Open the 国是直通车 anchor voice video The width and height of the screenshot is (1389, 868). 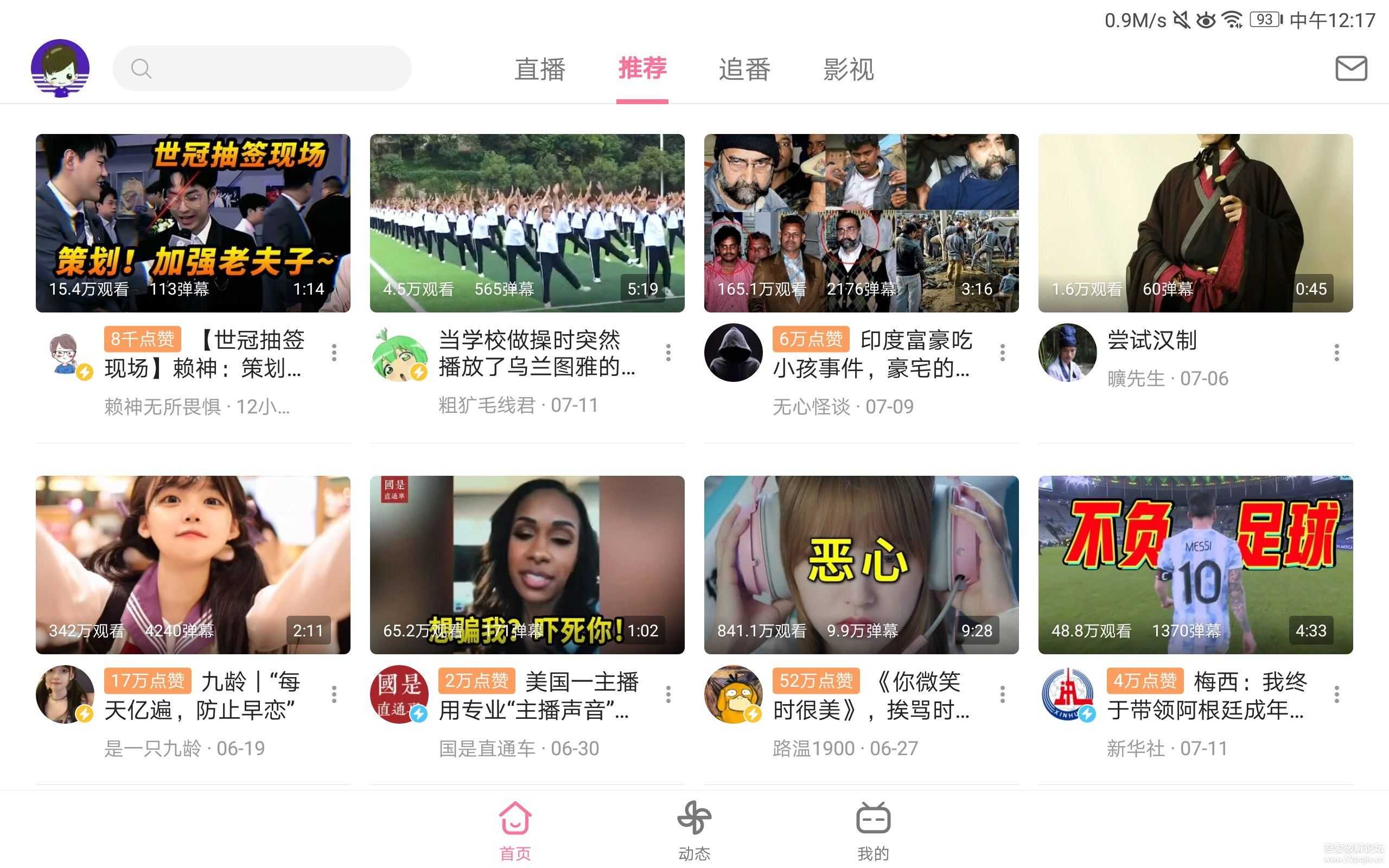pos(527,564)
